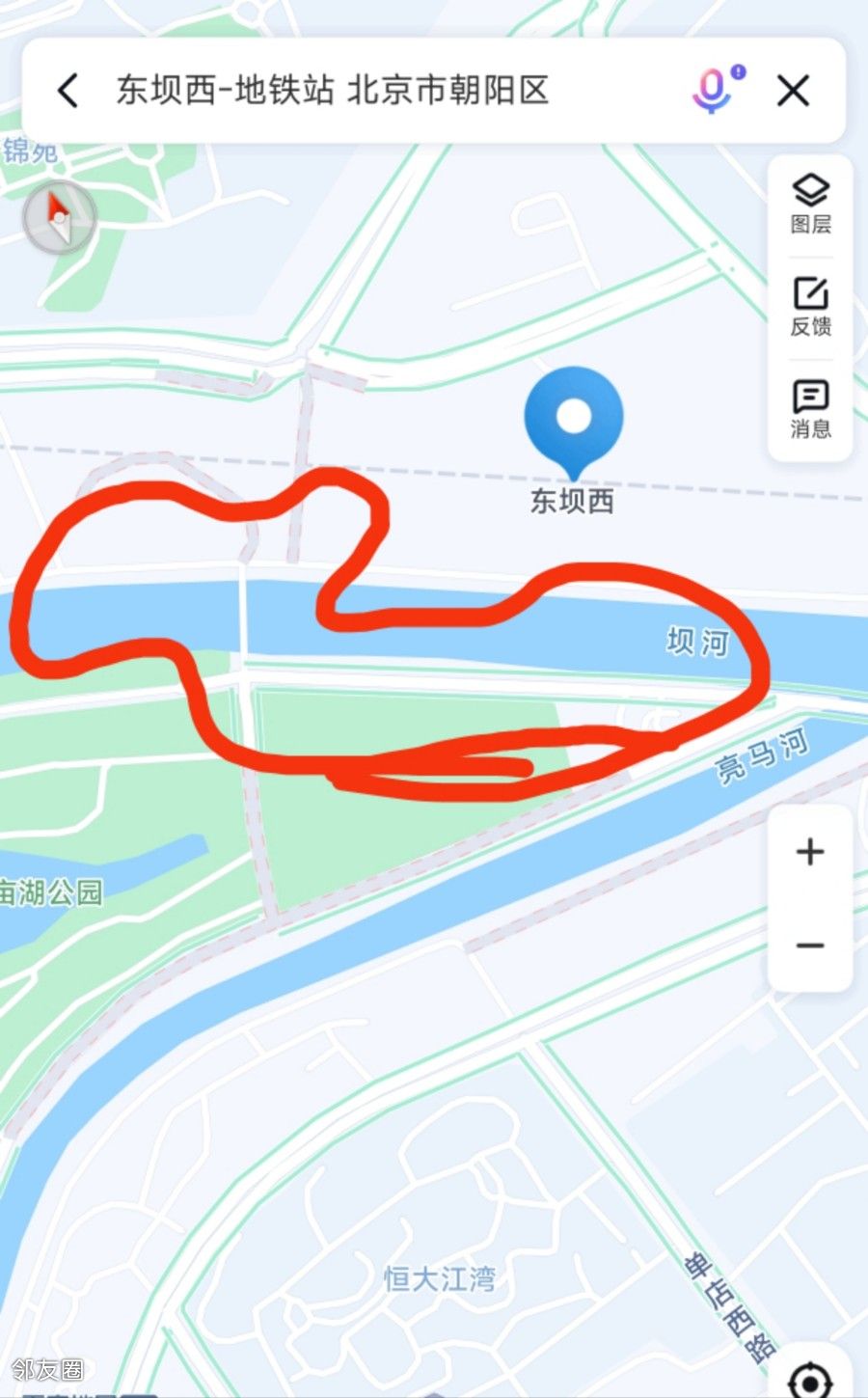Start voice search with microphone
Image resolution: width=868 pixels, height=1398 pixels.
coord(715,91)
